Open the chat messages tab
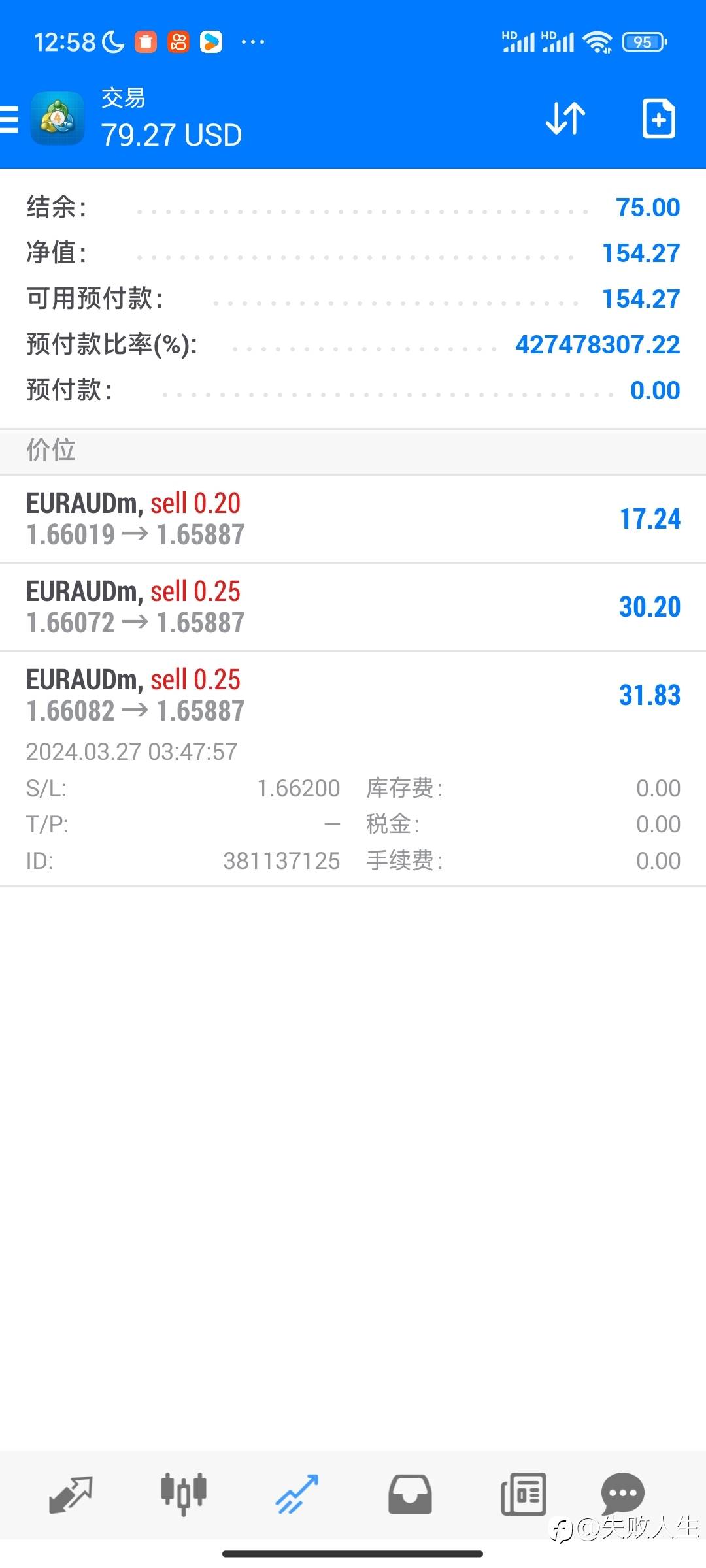This screenshot has height=1568, width=706. point(623,1493)
